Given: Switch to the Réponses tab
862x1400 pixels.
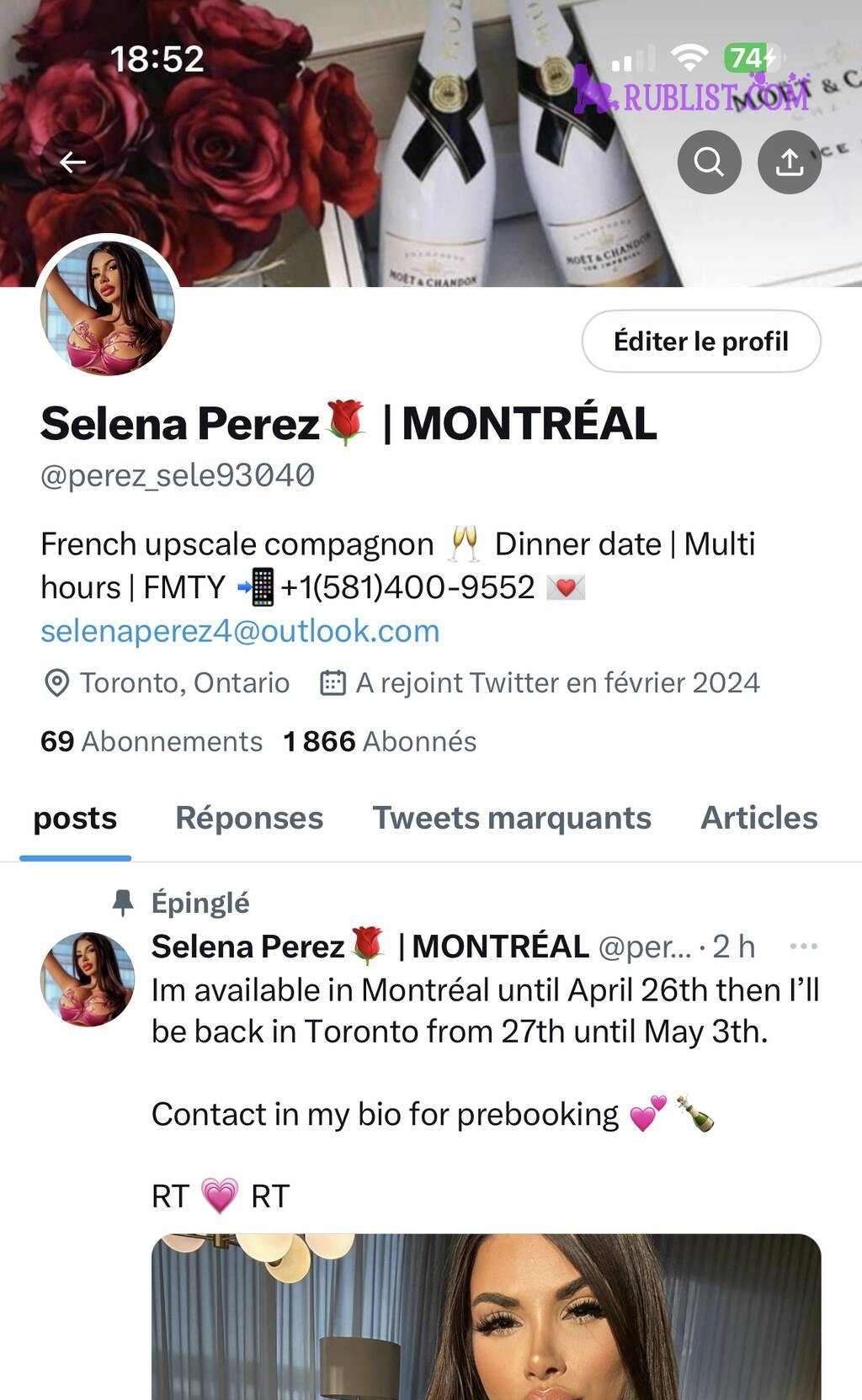Looking at the screenshot, I should pos(249,818).
